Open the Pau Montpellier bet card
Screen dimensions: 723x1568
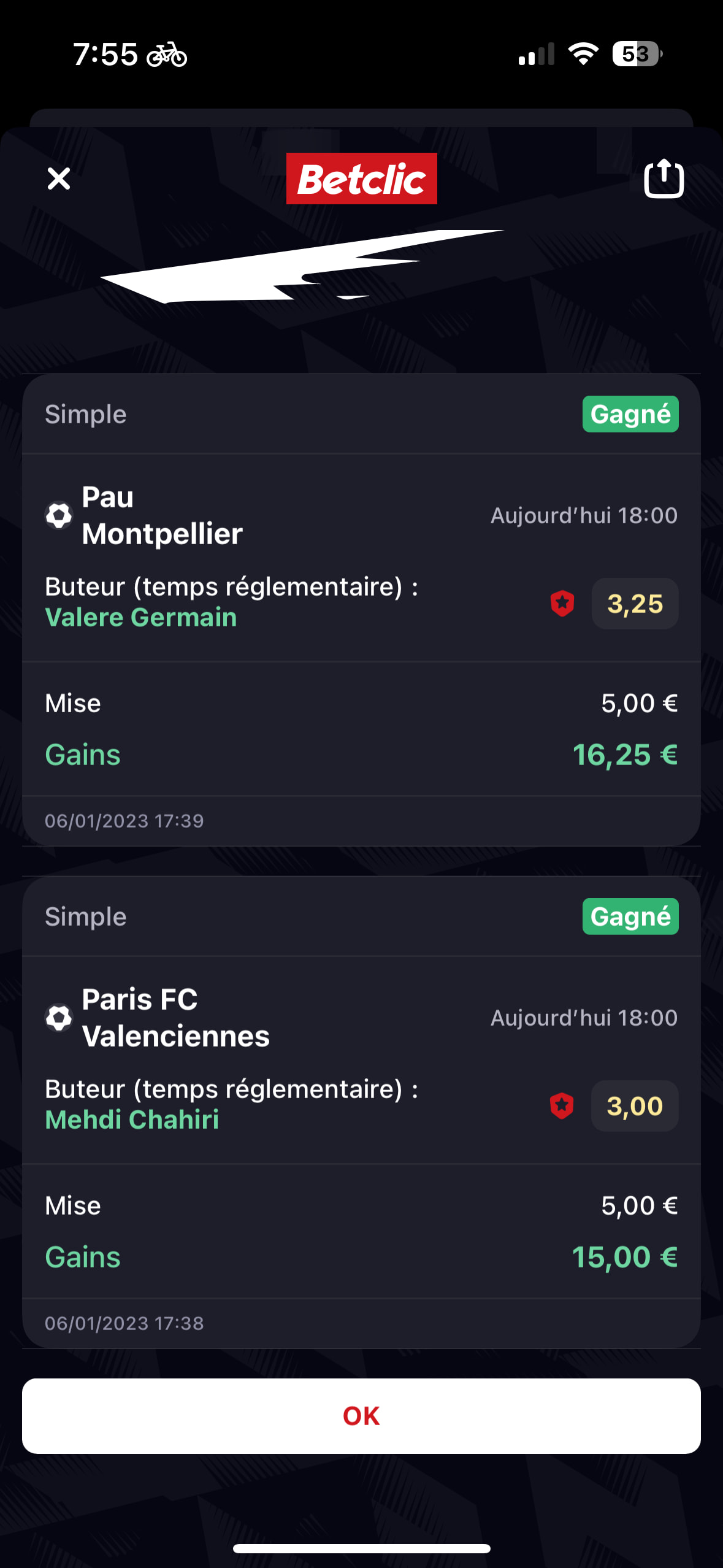coord(361,610)
